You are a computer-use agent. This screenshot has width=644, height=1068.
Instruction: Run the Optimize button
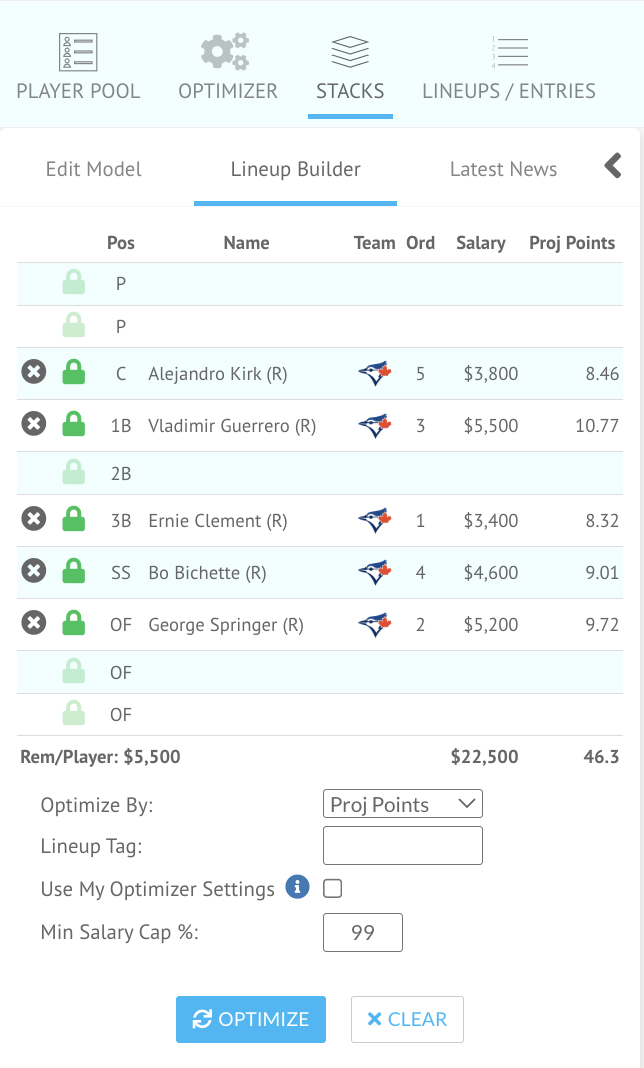[251, 1019]
